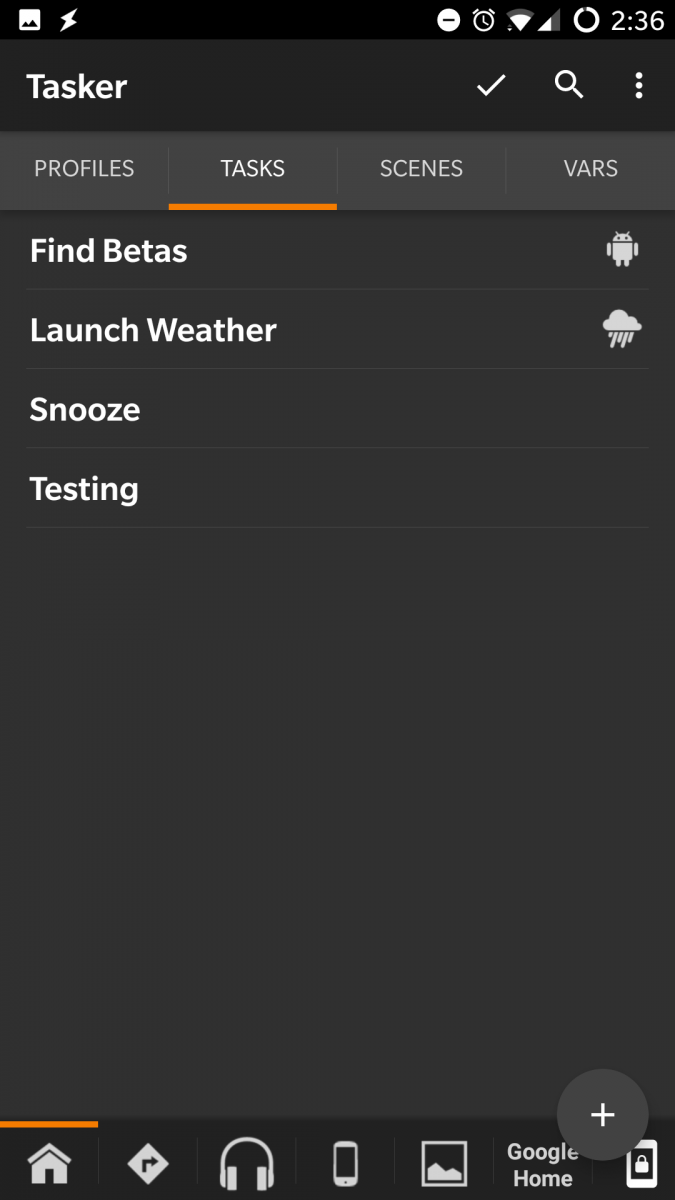This screenshot has width=675, height=1200.
Task: Select the Google Home project tab
Action: tap(543, 1165)
